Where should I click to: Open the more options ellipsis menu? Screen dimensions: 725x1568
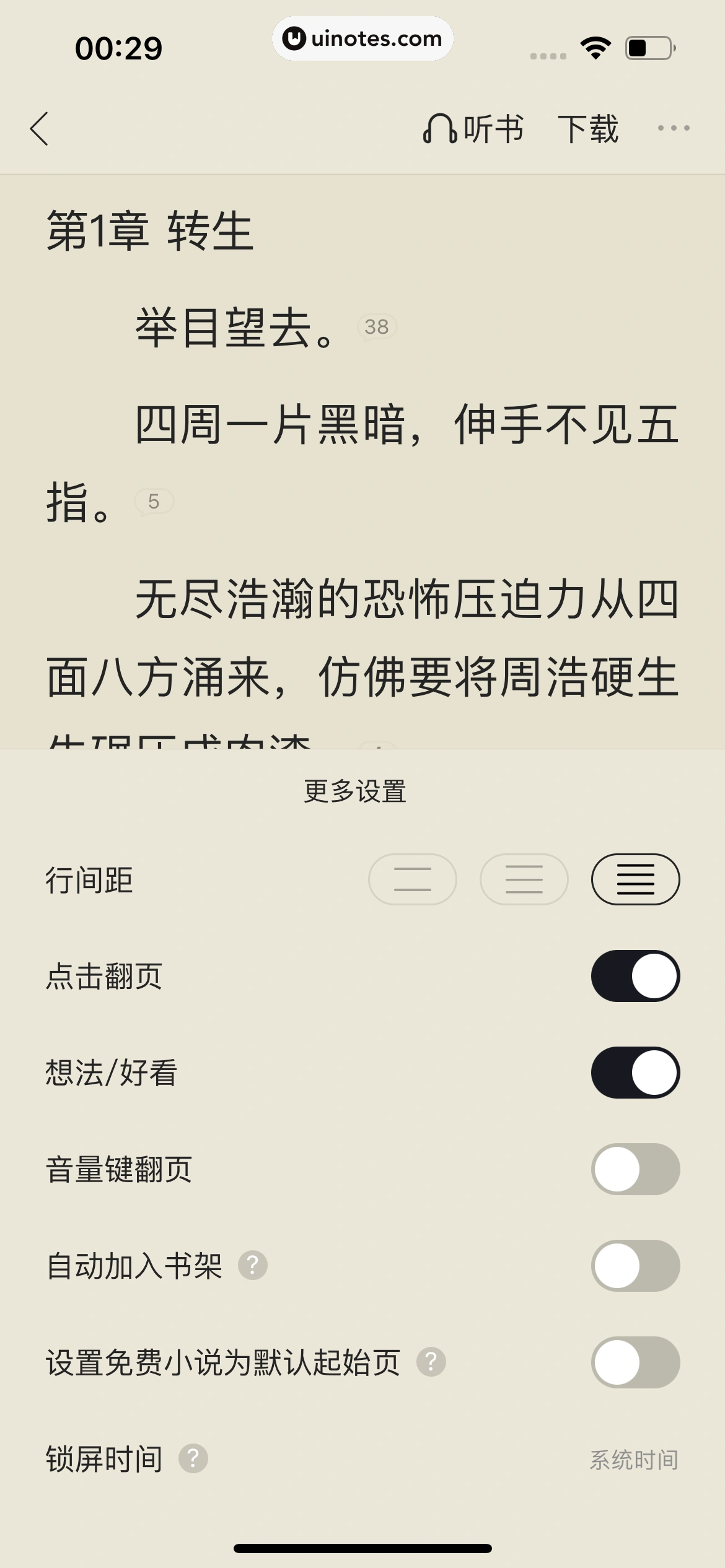pyautogui.click(x=673, y=129)
